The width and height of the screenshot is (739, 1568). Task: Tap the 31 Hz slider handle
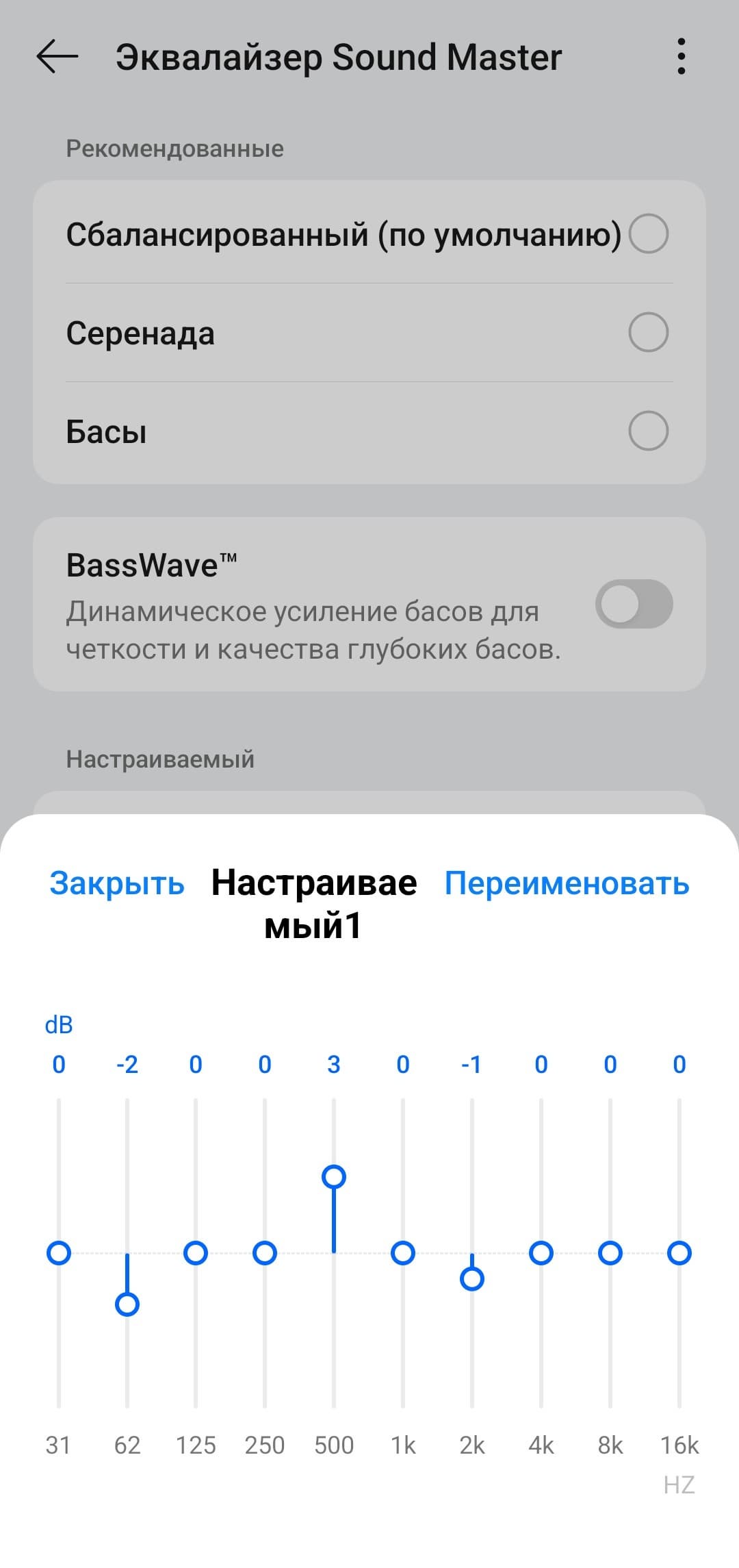[x=59, y=1253]
